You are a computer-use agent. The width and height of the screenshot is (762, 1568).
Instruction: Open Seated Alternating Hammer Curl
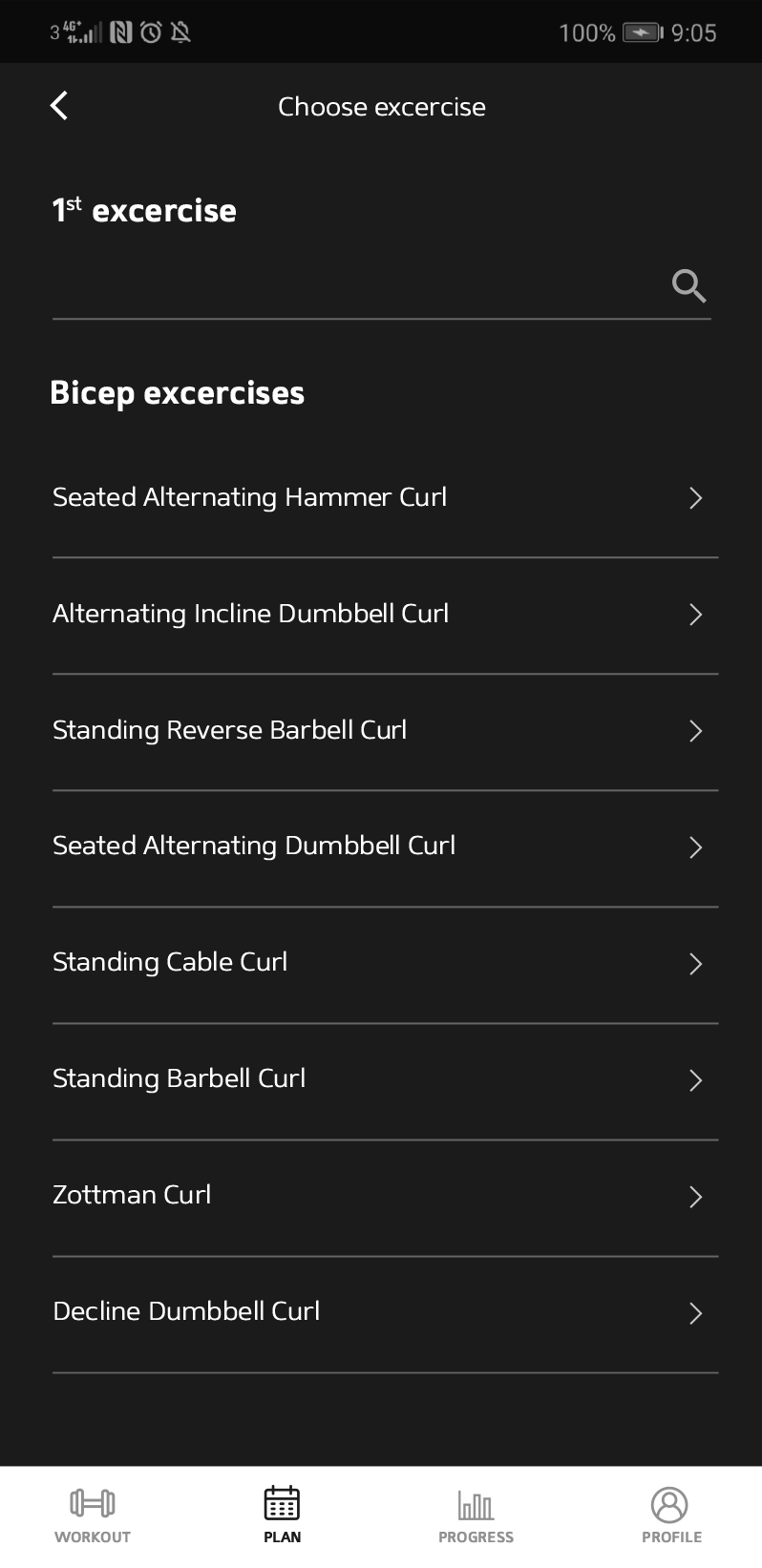pos(385,498)
